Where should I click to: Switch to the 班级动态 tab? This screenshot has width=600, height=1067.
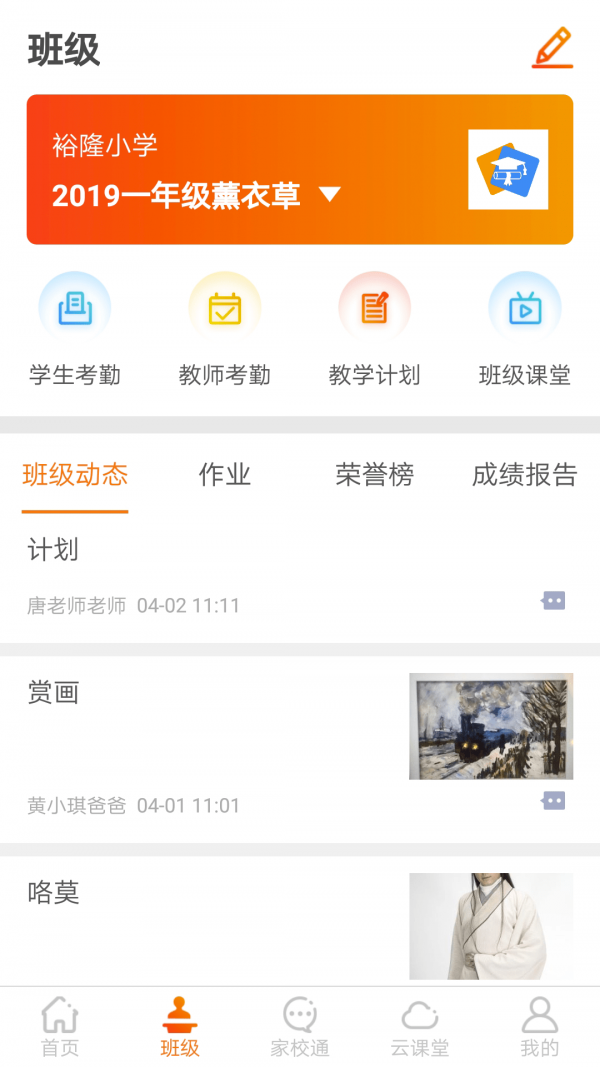[x=75, y=475]
